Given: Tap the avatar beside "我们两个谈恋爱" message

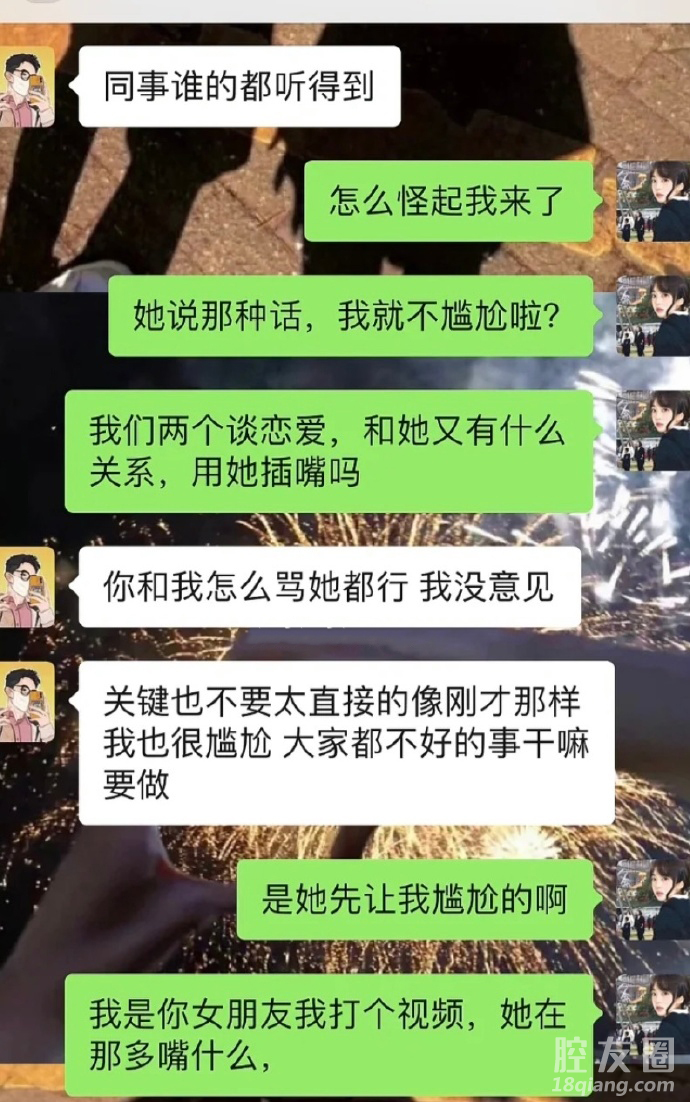Looking at the screenshot, I should click(652, 431).
